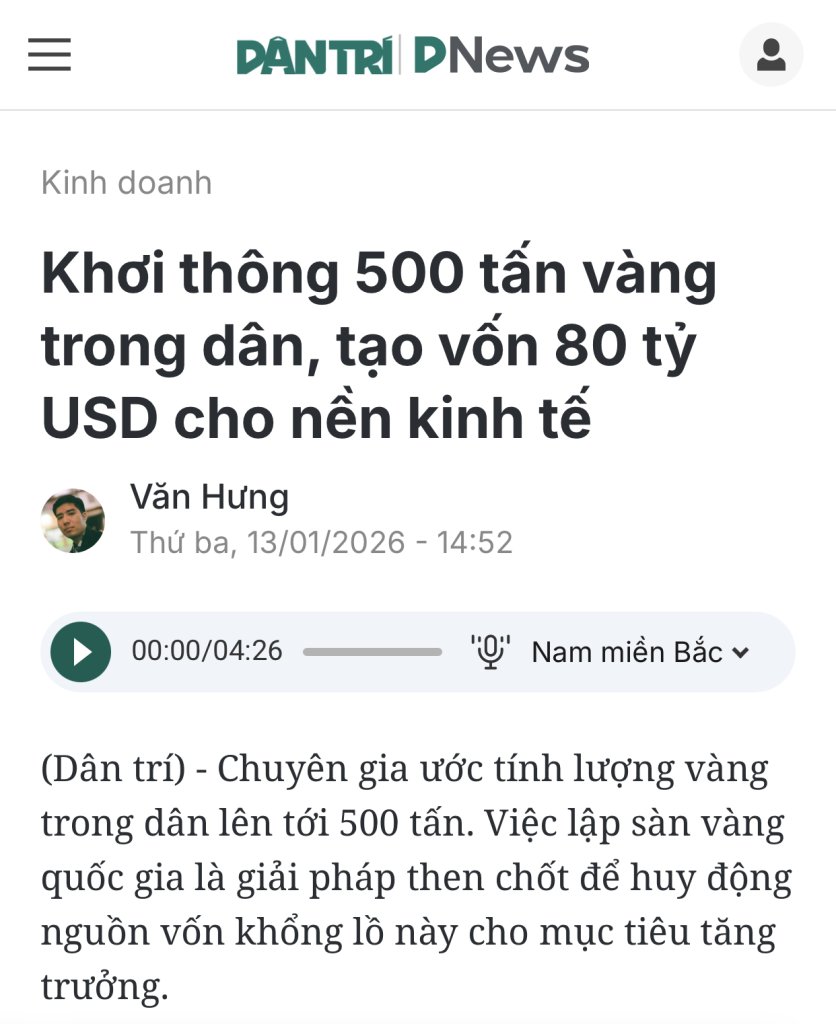Viewport: 836px width, 1024px height.
Task: Open the user account icon
Action: tap(770, 55)
